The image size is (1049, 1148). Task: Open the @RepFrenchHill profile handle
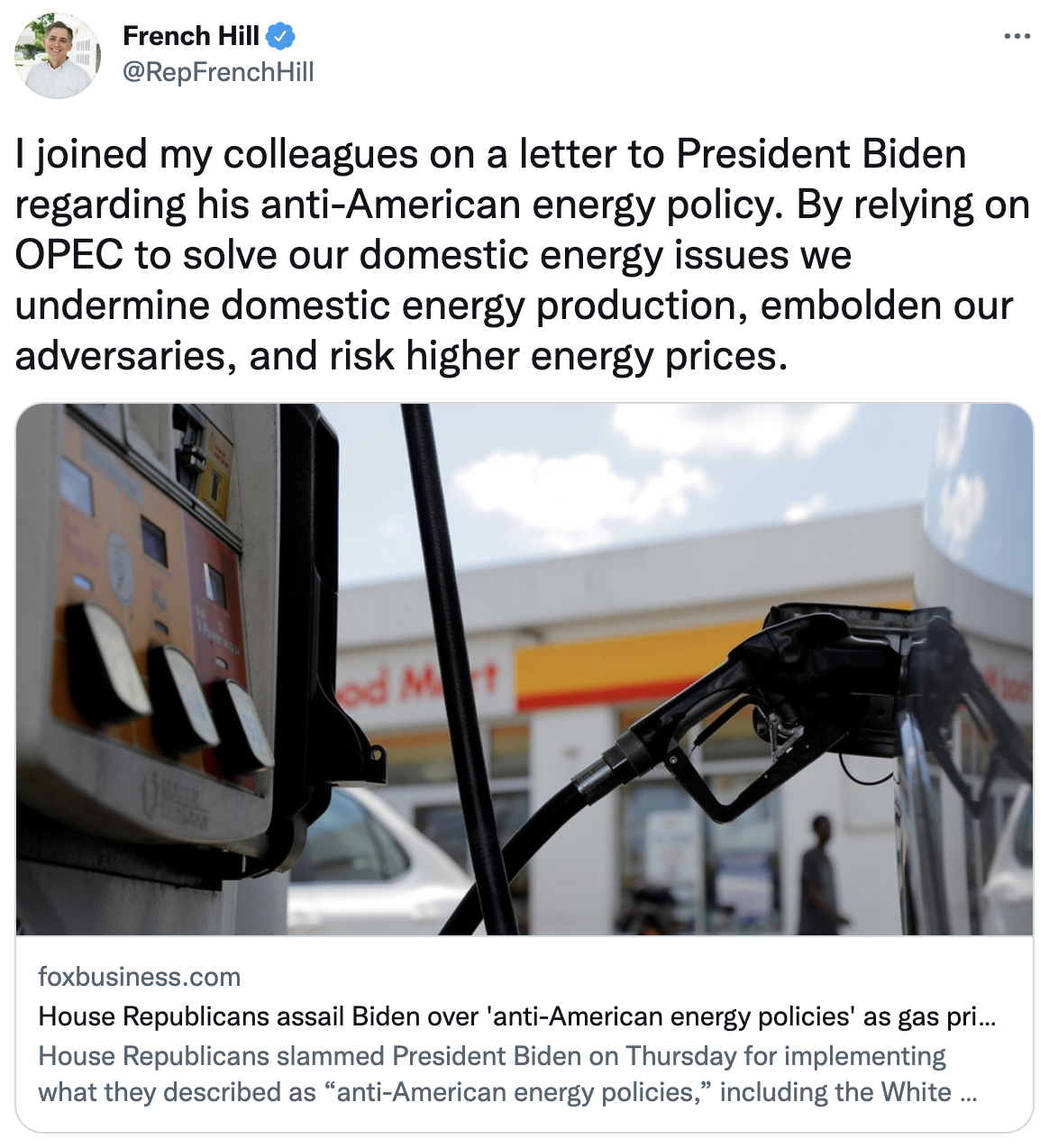click(218, 72)
